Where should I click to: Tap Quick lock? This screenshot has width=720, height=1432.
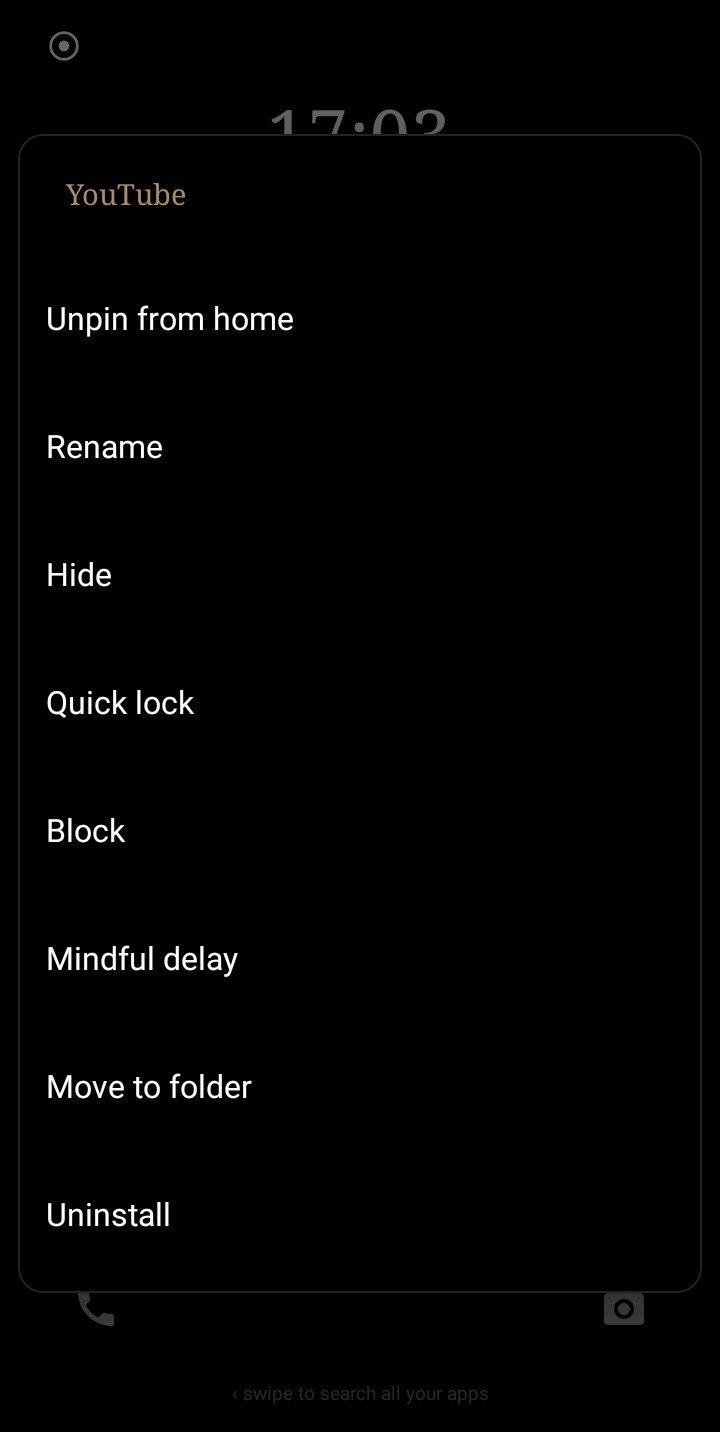tap(360, 703)
